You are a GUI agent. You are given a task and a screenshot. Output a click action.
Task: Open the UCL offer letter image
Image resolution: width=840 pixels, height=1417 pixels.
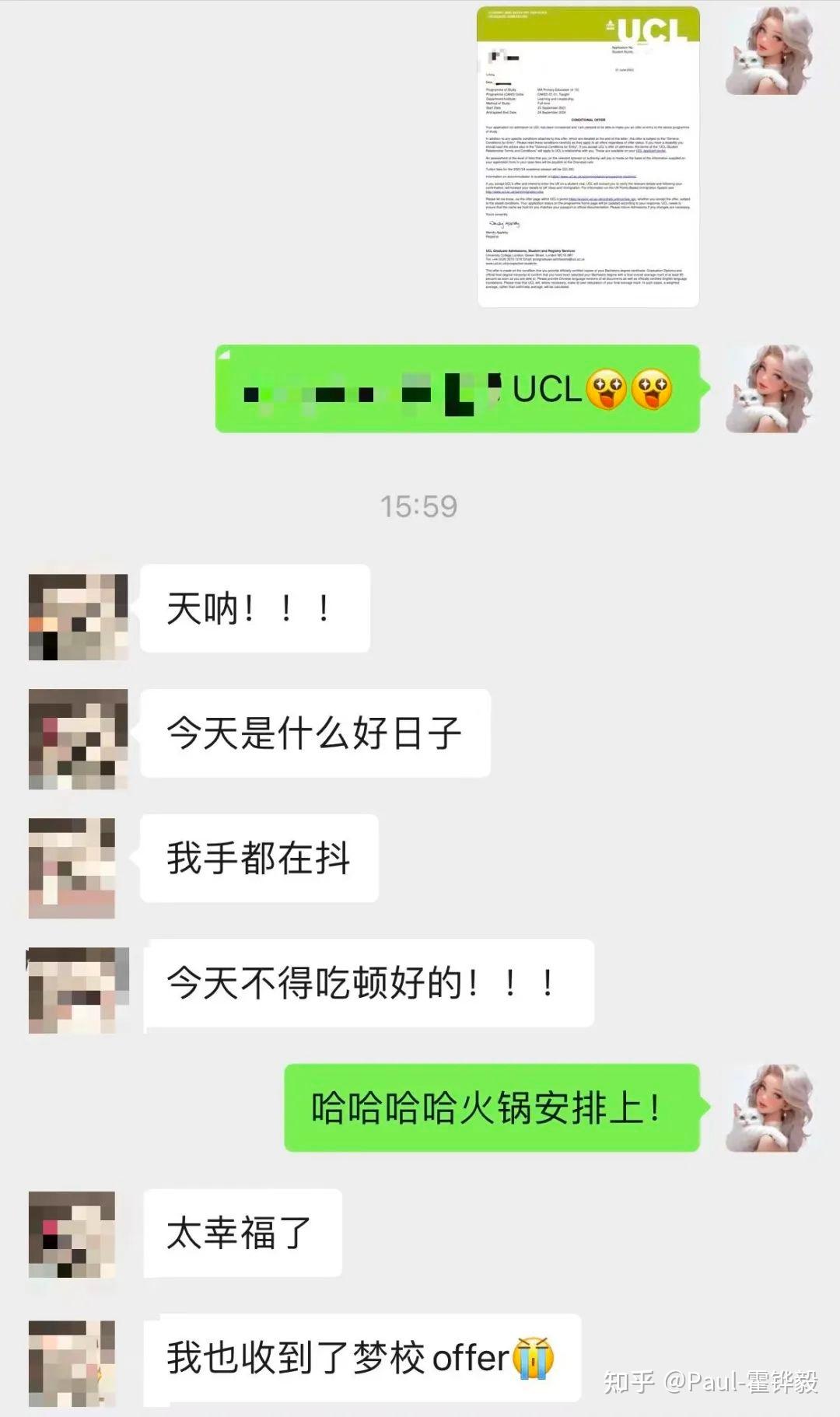[587, 156]
